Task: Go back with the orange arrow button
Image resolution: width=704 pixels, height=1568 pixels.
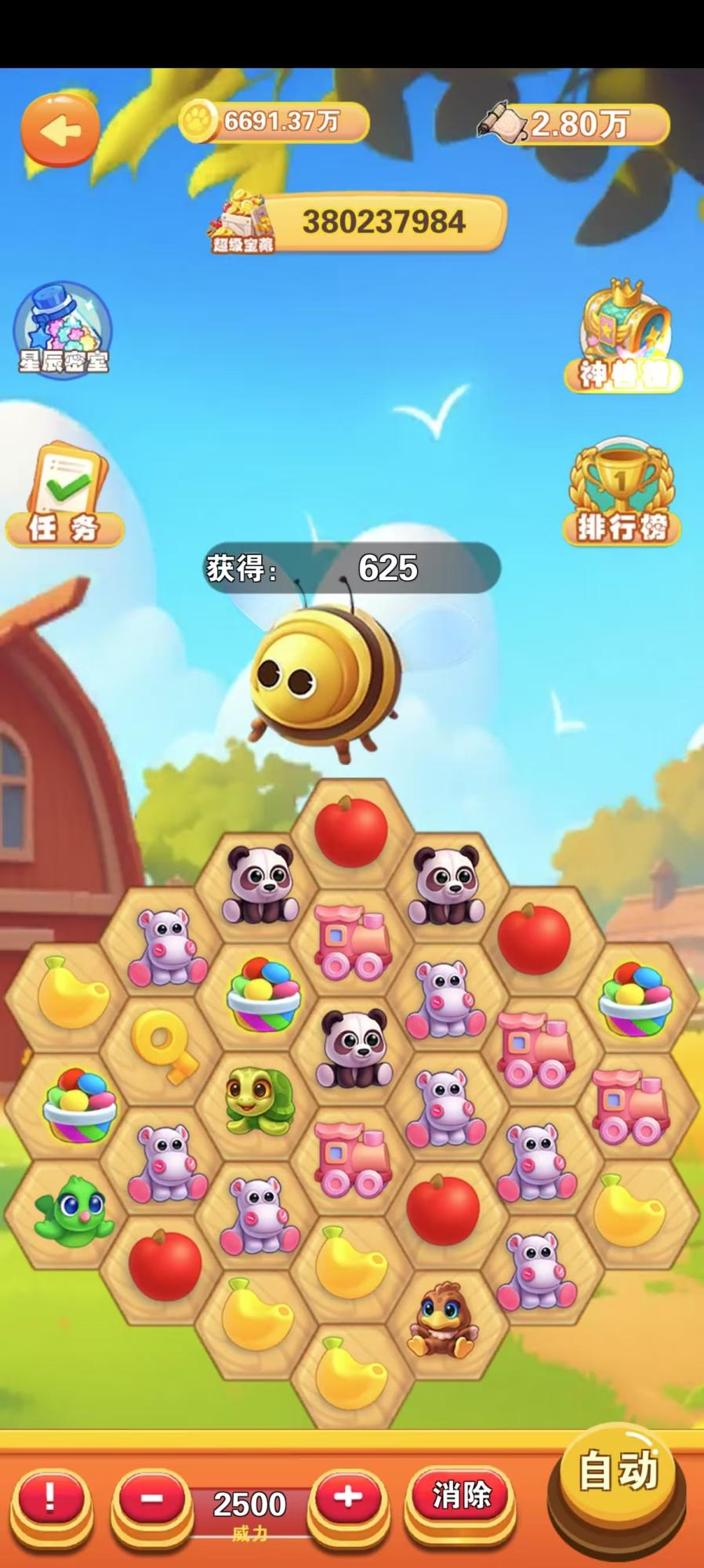Action: point(60,130)
